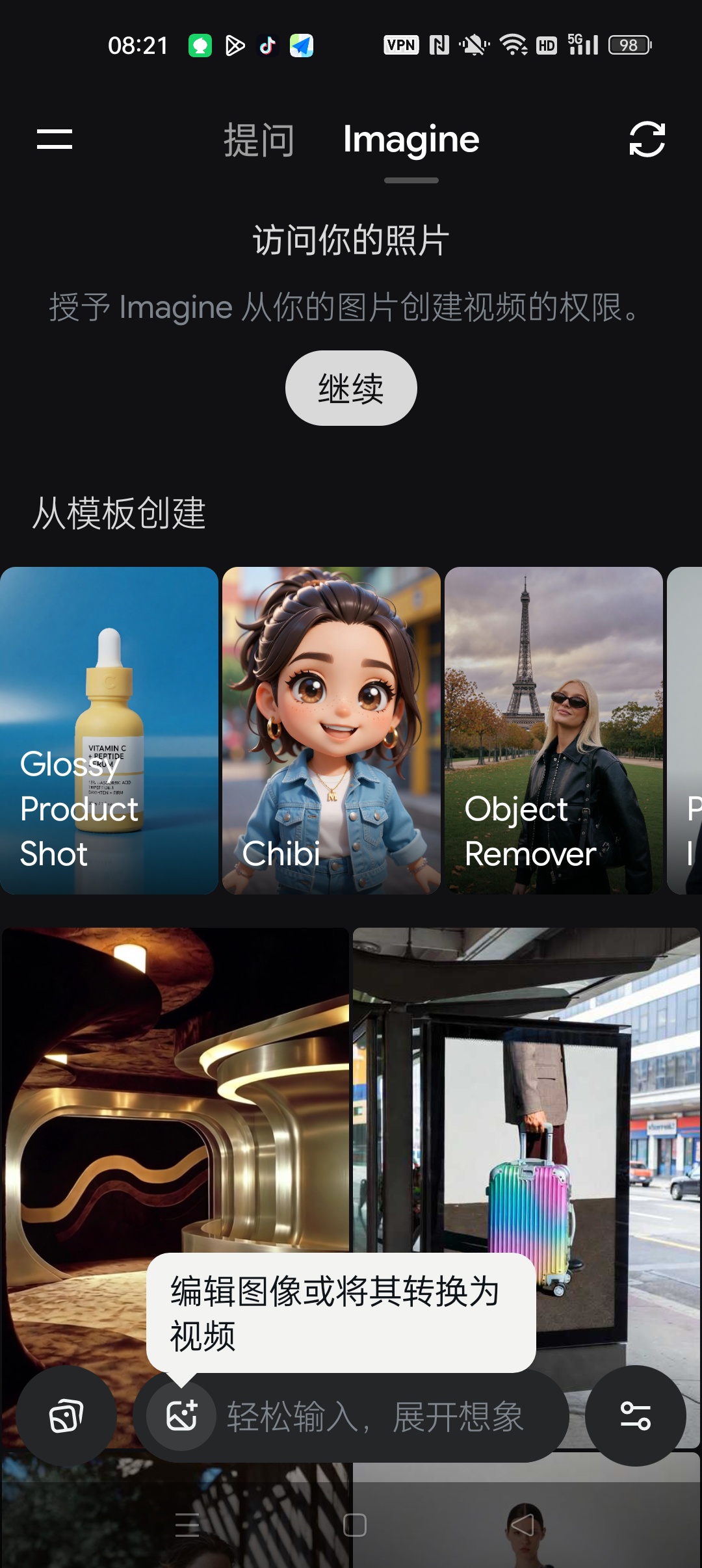Go back with the system back button
The width and height of the screenshot is (702, 1568).
click(x=523, y=1524)
